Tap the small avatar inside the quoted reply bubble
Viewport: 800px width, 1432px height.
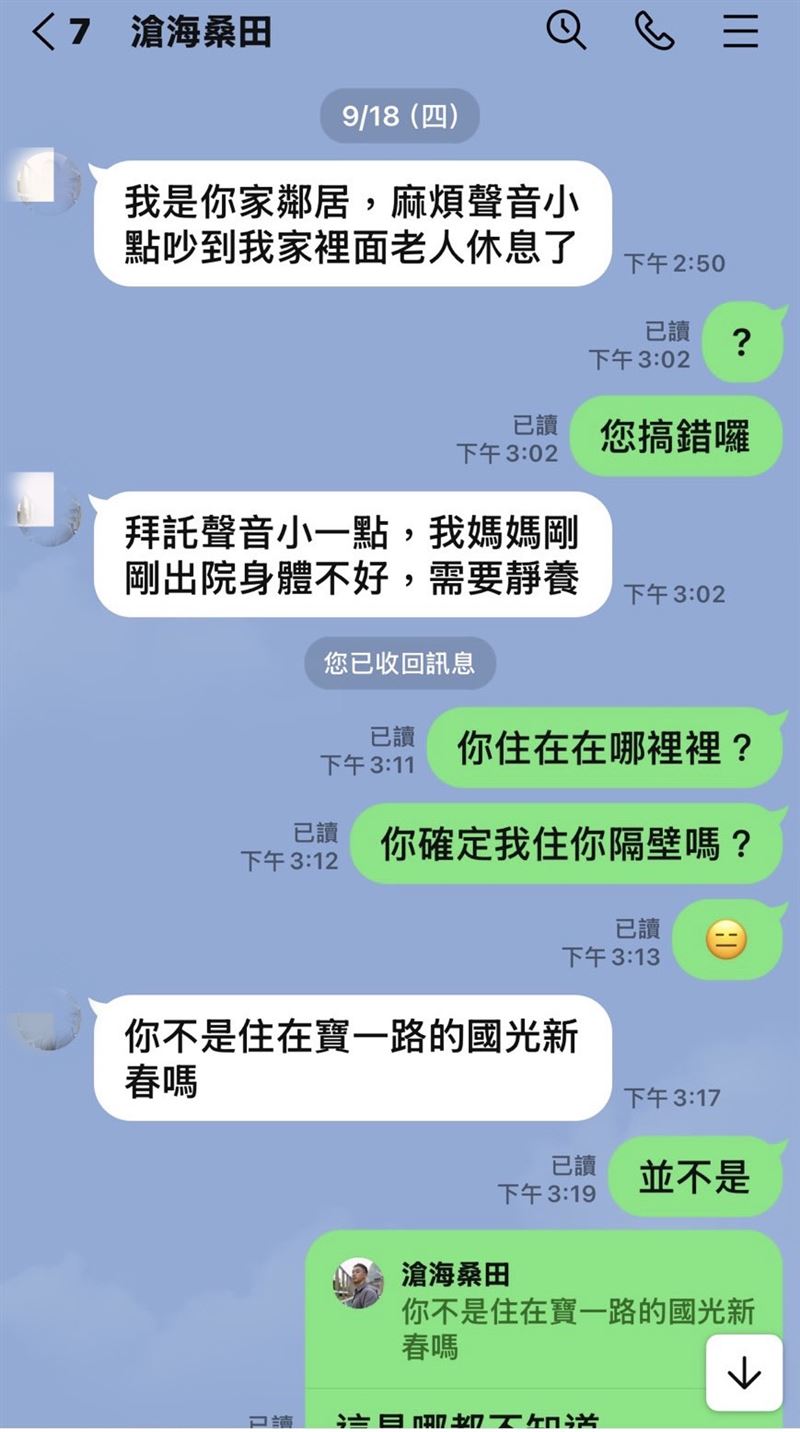[x=358, y=1281]
